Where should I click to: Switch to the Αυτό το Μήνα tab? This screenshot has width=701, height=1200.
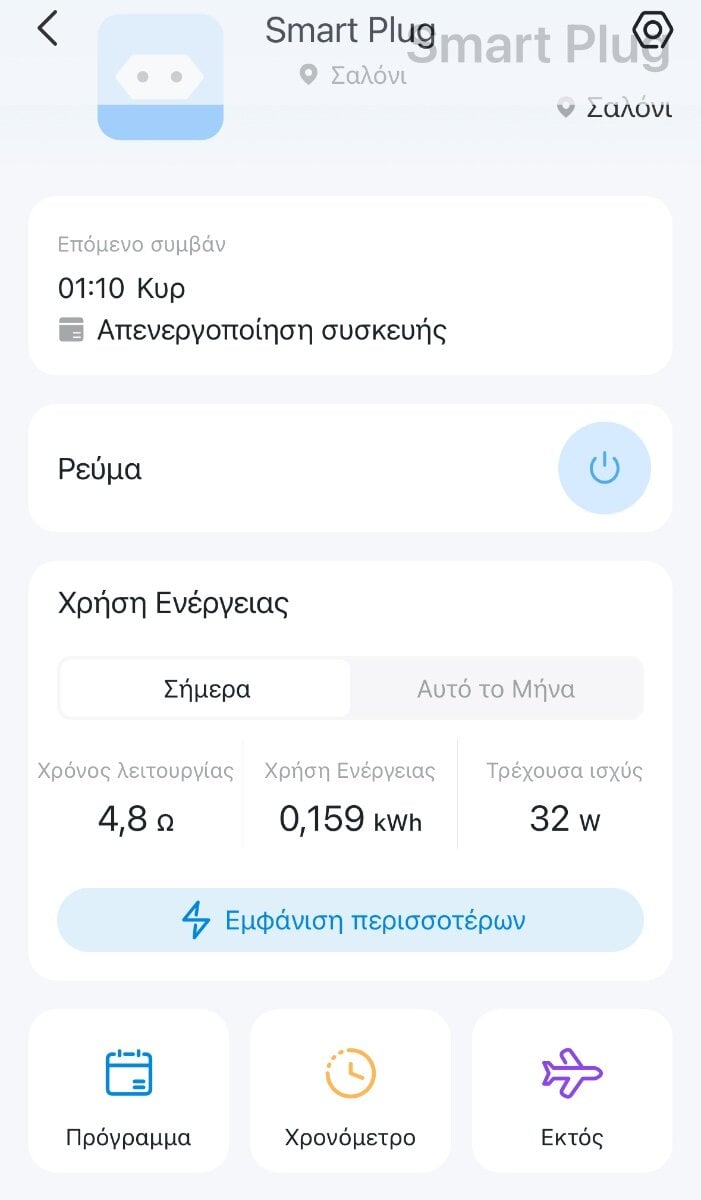click(x=496, y=689)
